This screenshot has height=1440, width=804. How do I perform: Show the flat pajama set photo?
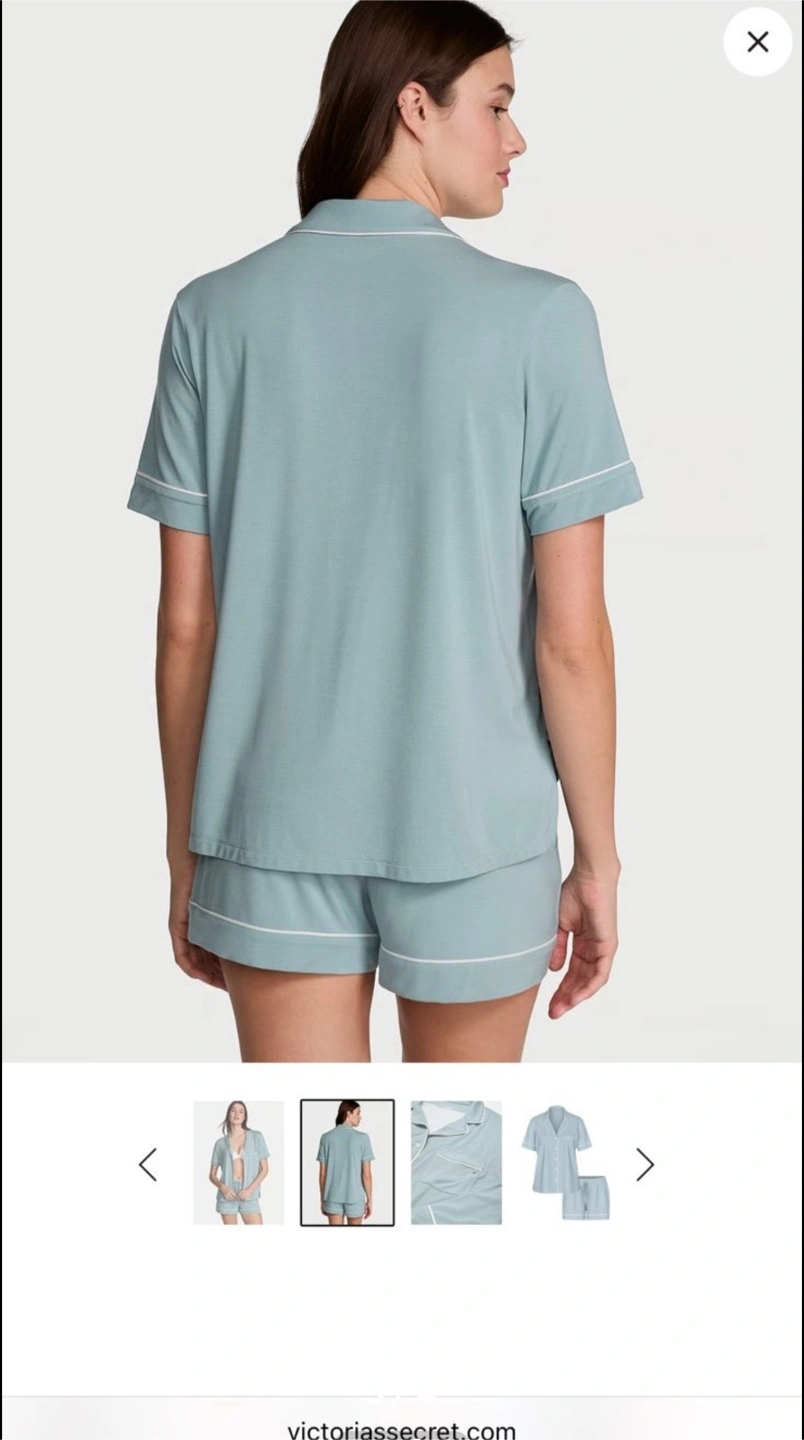point(565,1163)
